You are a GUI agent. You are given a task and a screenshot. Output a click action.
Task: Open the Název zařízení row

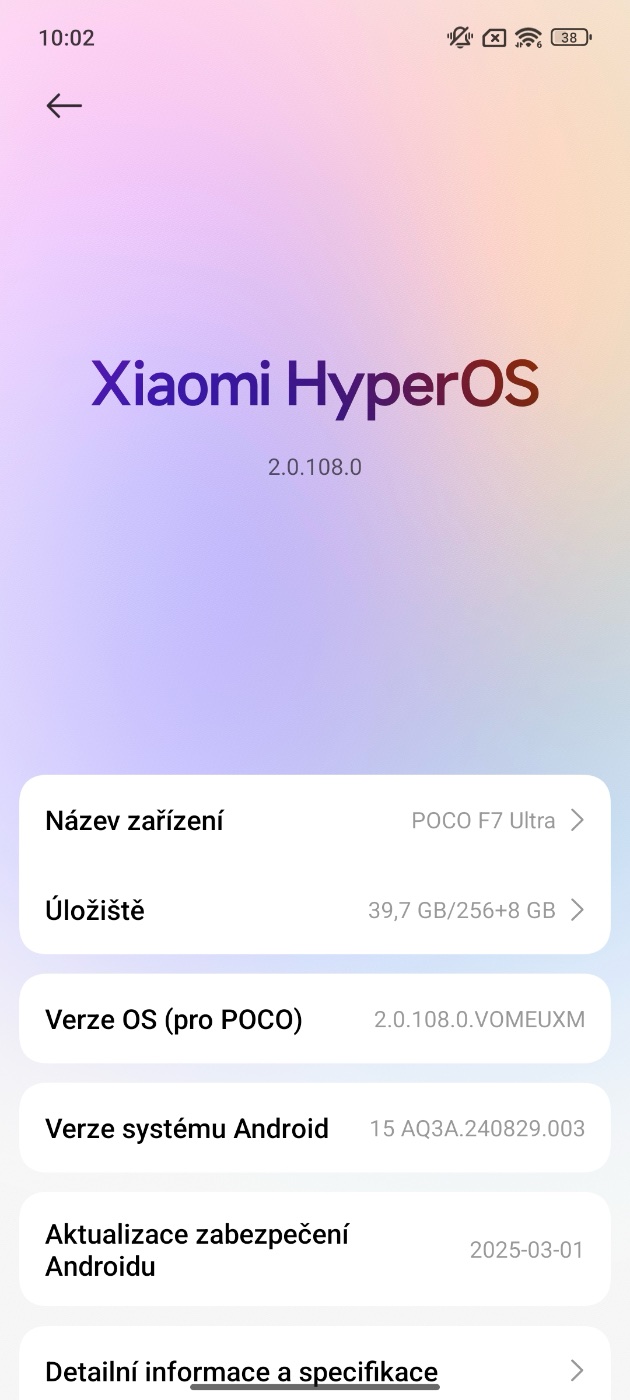coord(315,821)
